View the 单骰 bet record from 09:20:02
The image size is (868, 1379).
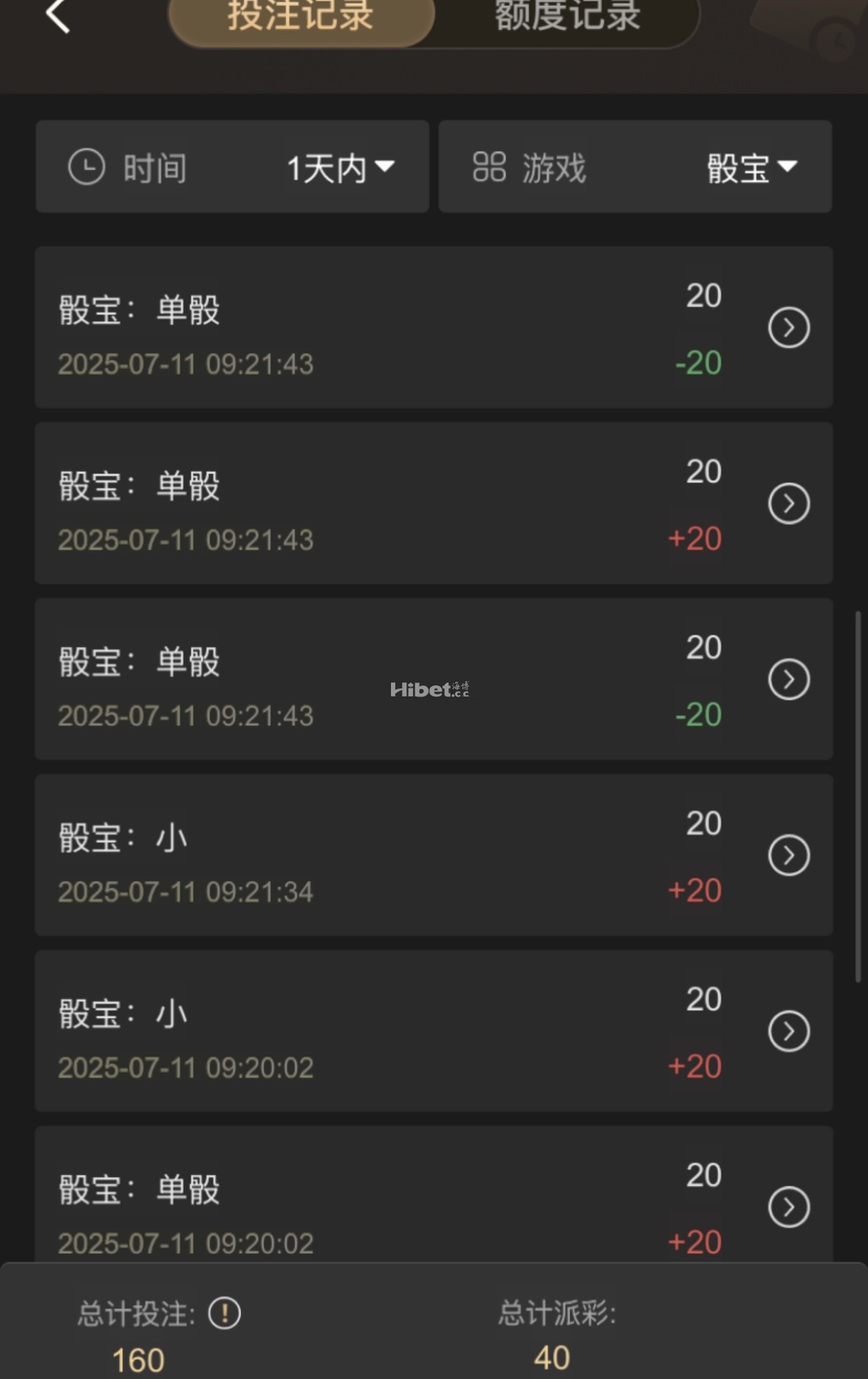(788, 1207)
